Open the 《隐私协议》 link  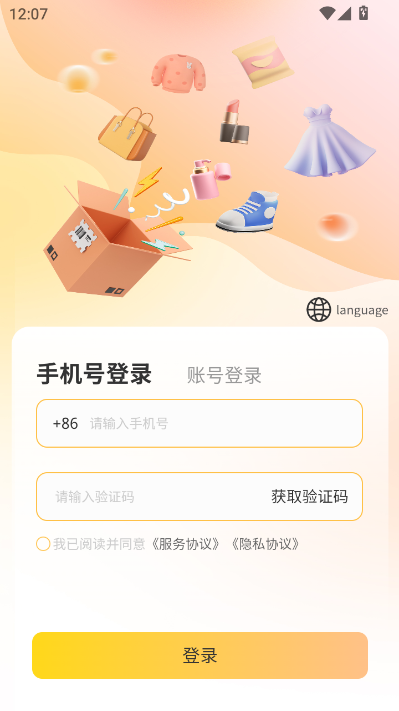(x=265, y=544)
